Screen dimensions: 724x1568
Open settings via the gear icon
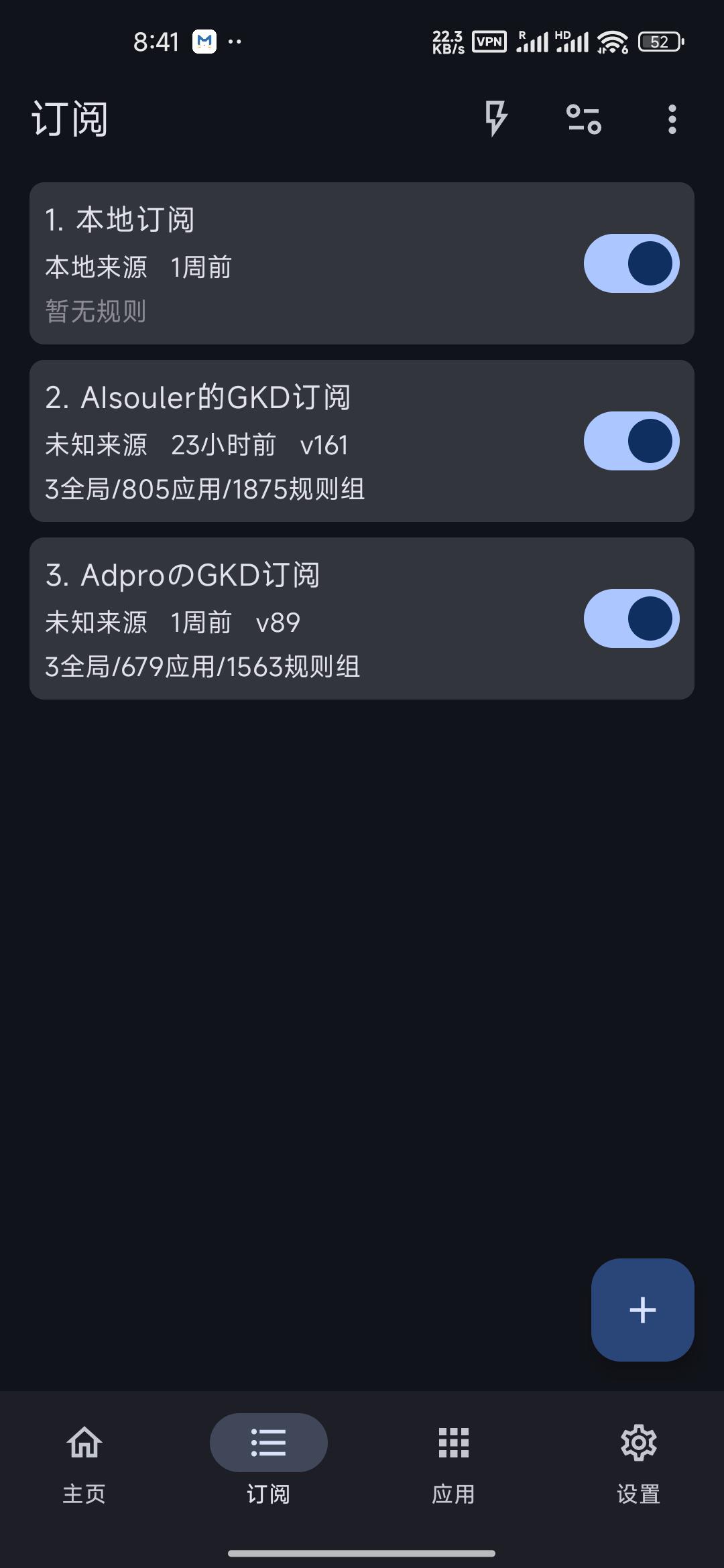(638, 1443)
